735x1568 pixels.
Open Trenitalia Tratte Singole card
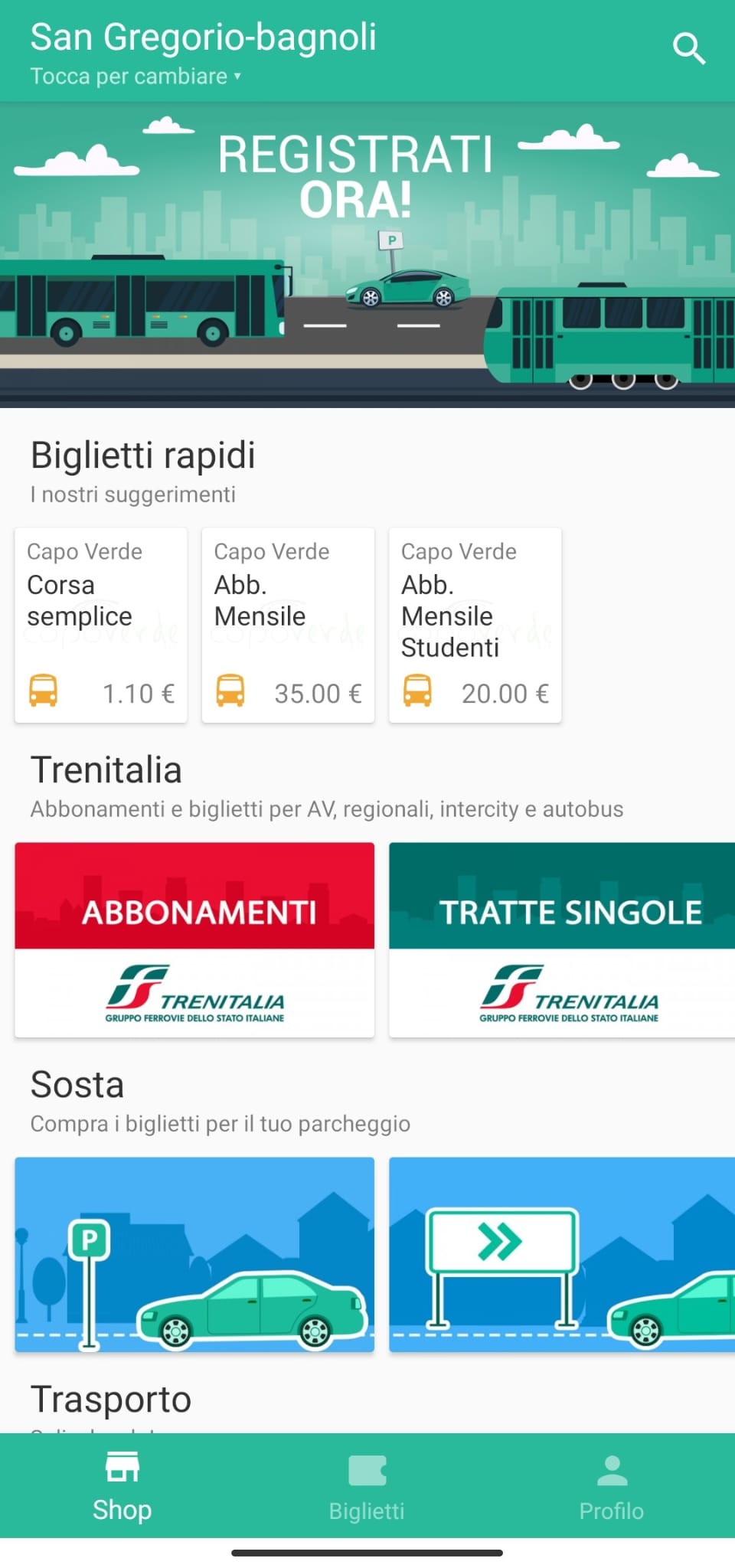[562, 940]
